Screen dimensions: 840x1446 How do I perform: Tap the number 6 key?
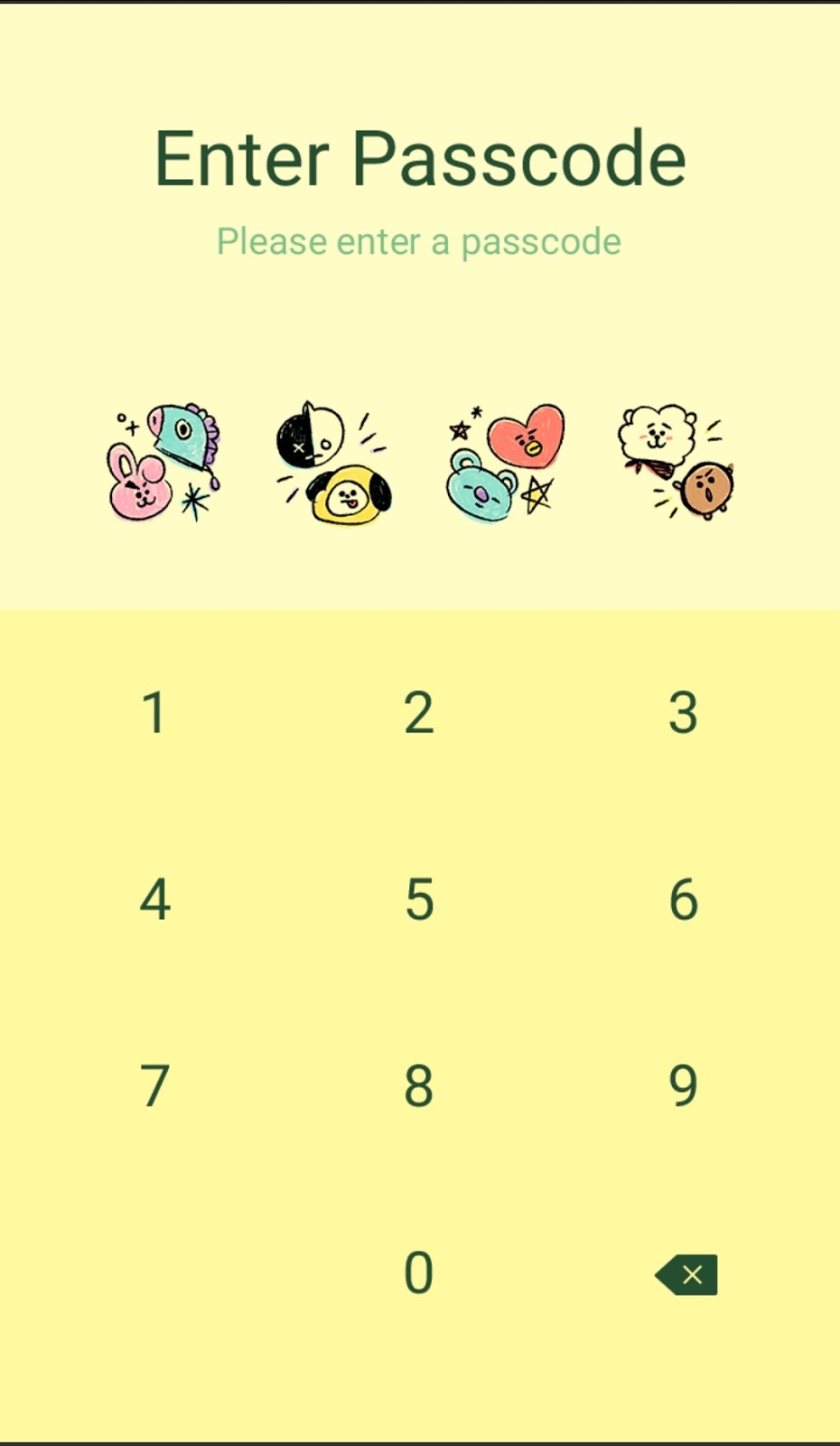[x=683, y=899]
